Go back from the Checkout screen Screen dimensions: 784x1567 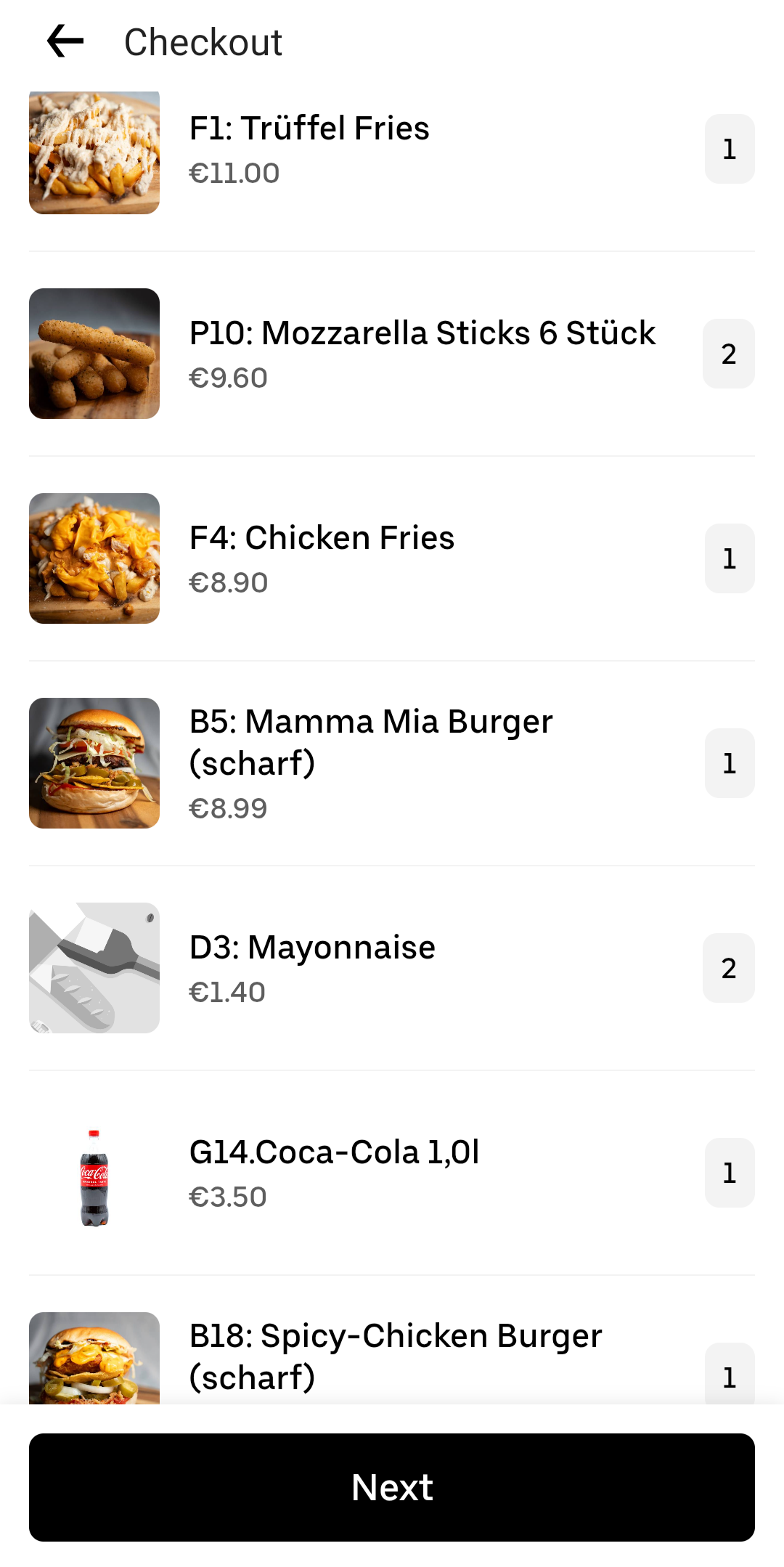pos(65,41)
